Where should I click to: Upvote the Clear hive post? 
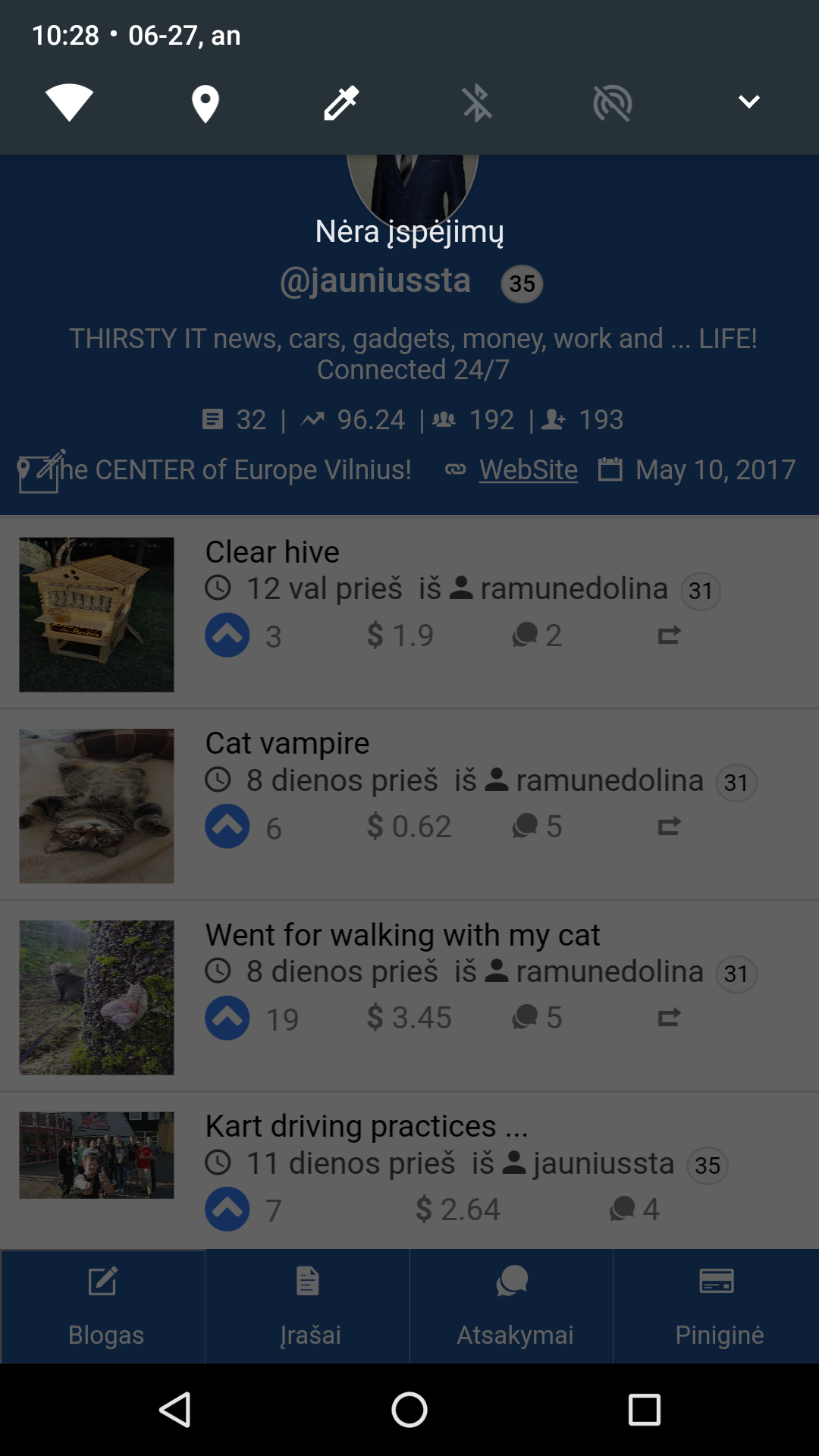pyautogui.click(x=227, y=635)
